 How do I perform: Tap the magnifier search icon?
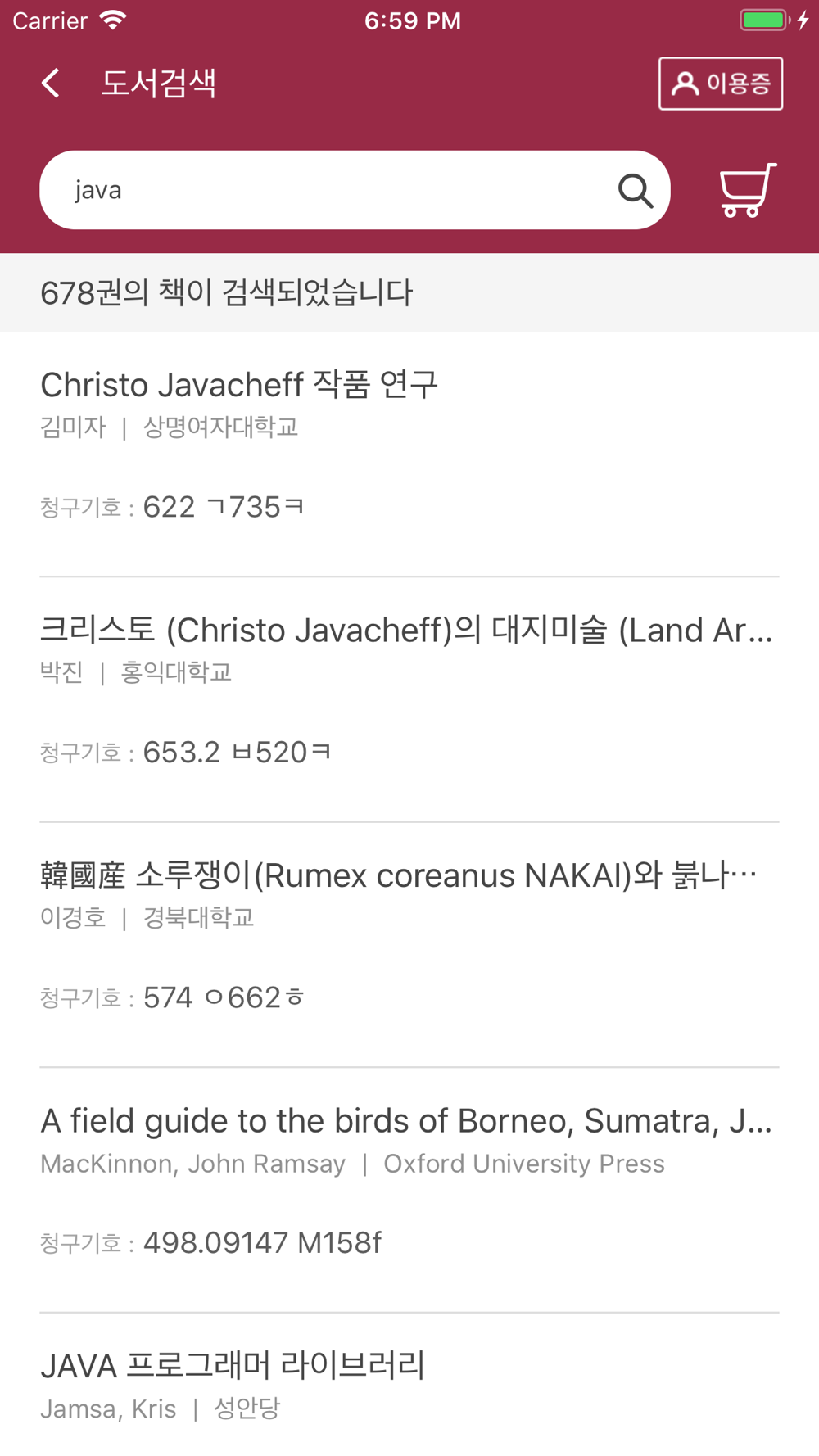coord(635,191)
